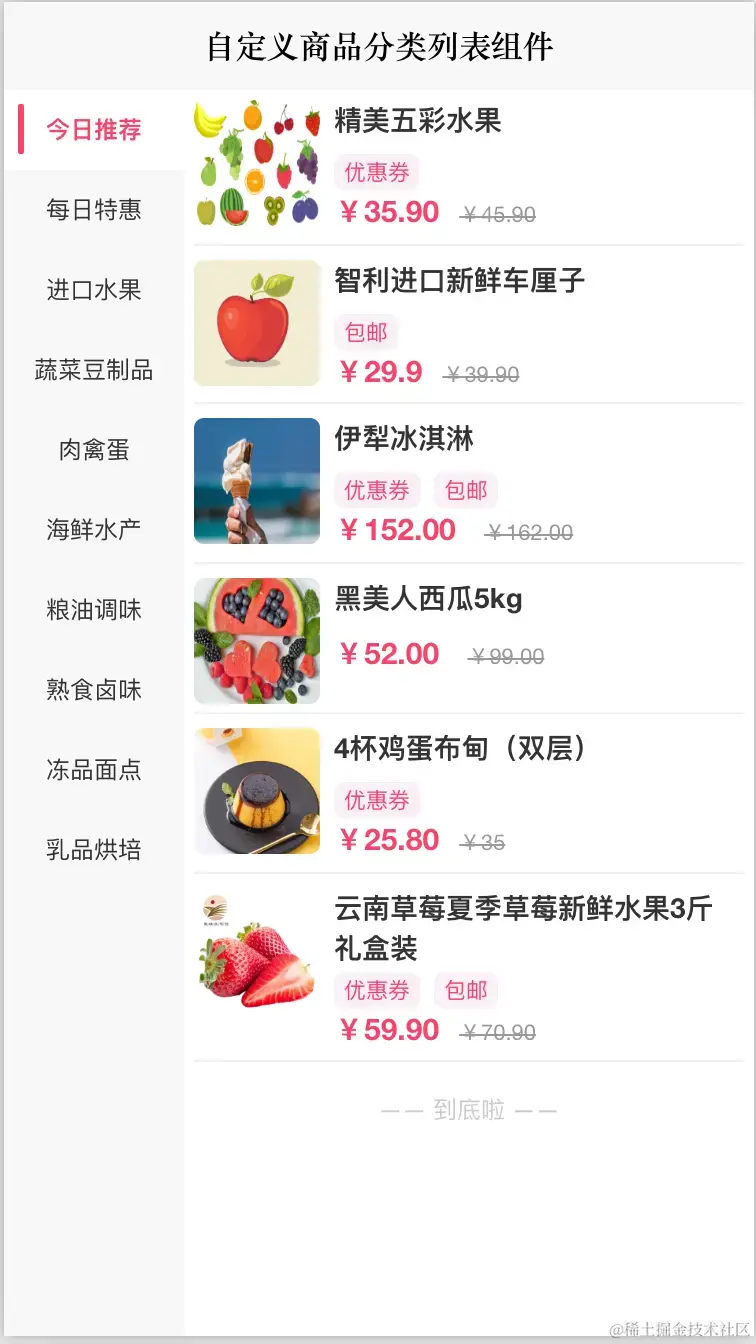Image resolution: width=756 pixels, height=1344 pixels.
Task: View the 冻品面点 category
Action: pos(94,770)
